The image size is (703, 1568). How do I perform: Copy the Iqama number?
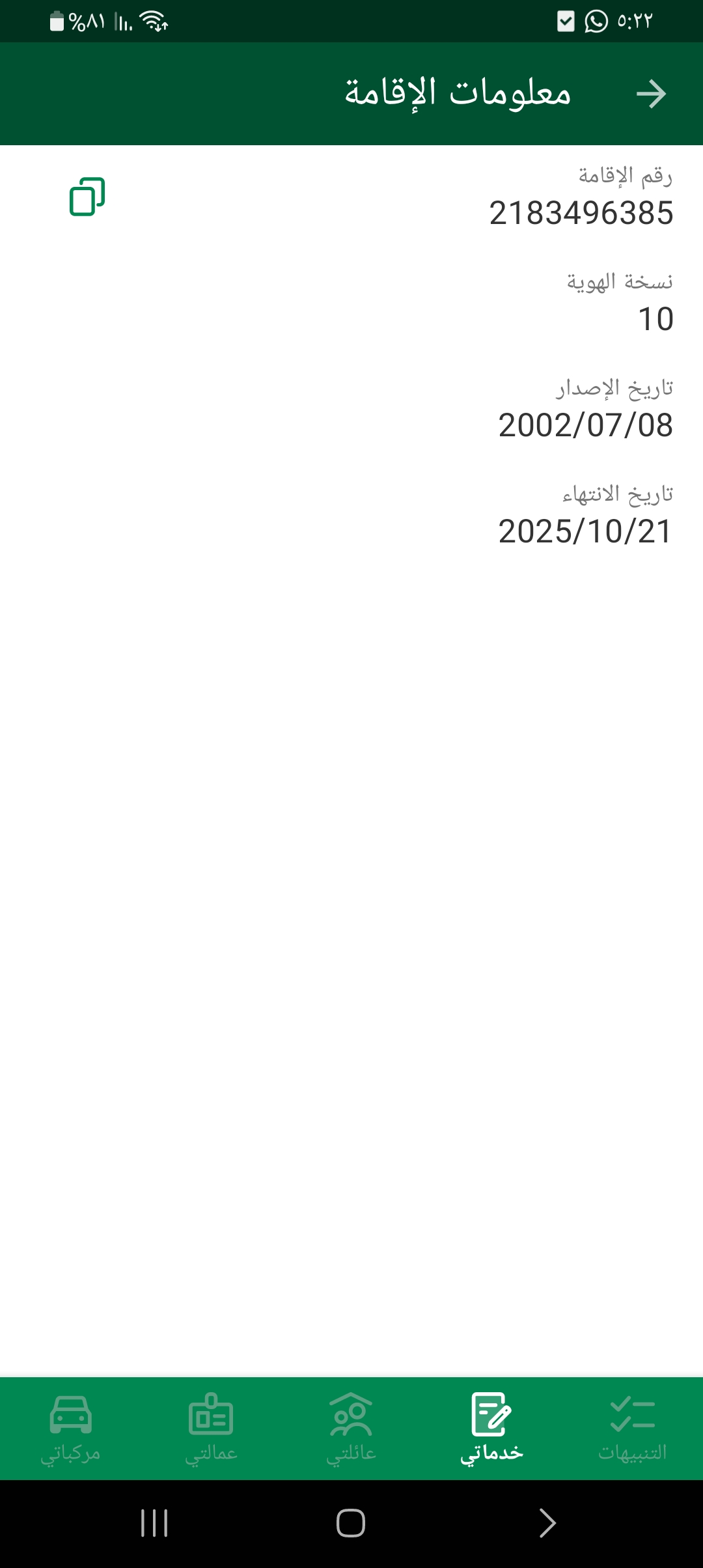pos(87,197)
